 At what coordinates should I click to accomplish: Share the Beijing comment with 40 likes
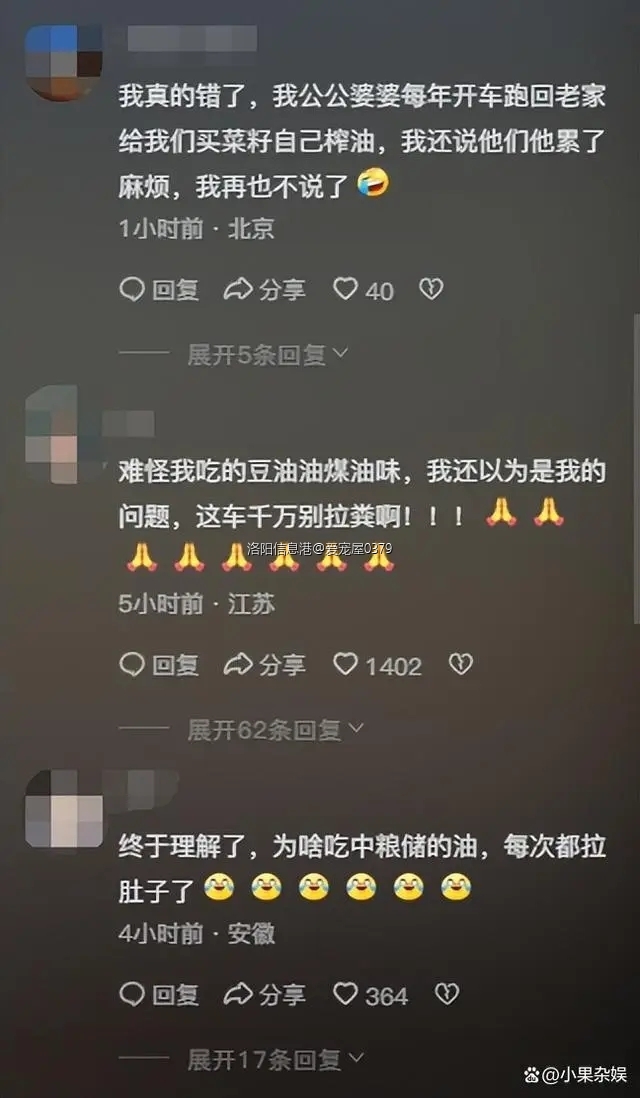(264, 290)
